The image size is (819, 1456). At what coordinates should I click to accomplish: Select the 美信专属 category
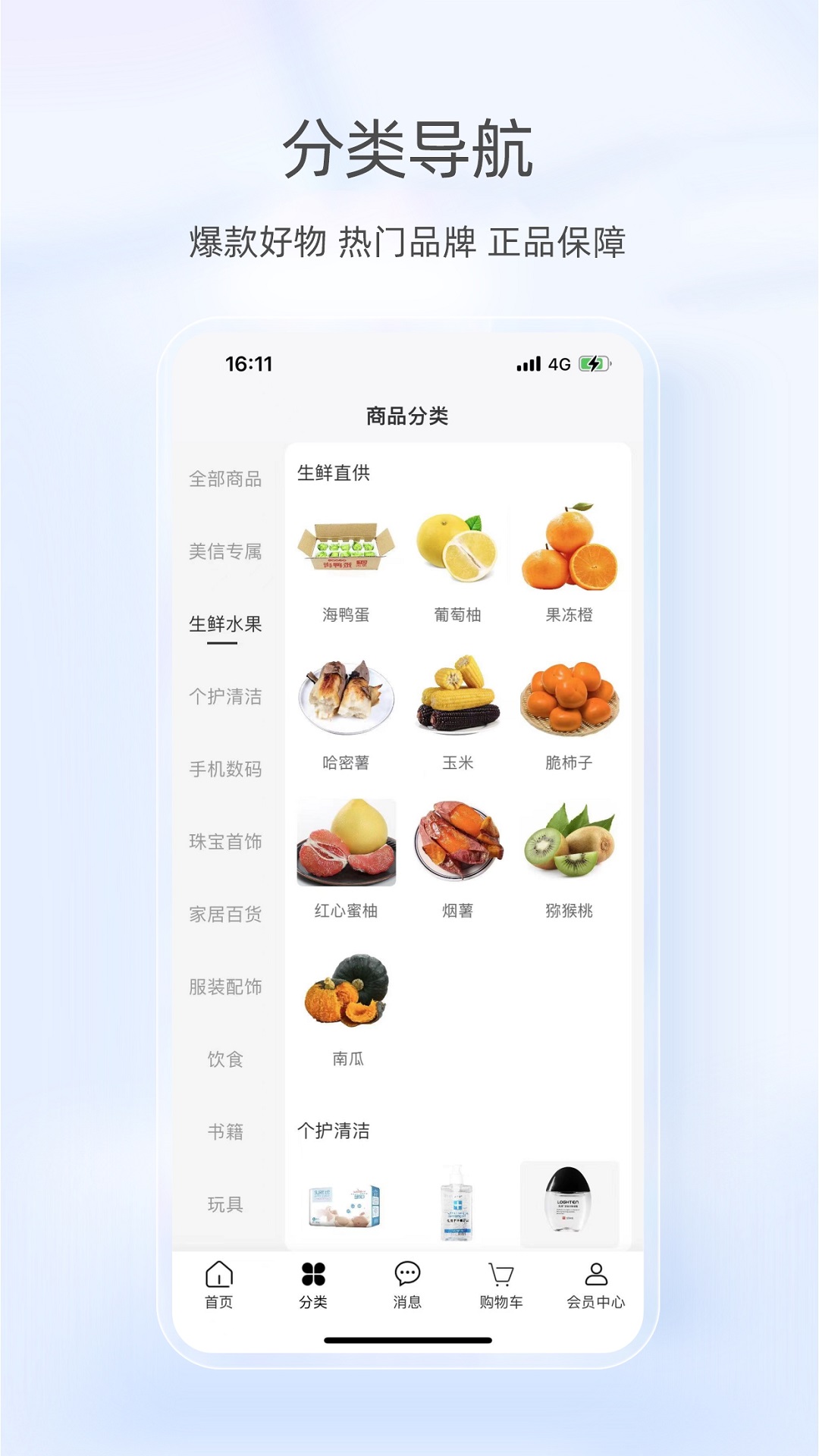pyautogui.click(x=225, y=552)
